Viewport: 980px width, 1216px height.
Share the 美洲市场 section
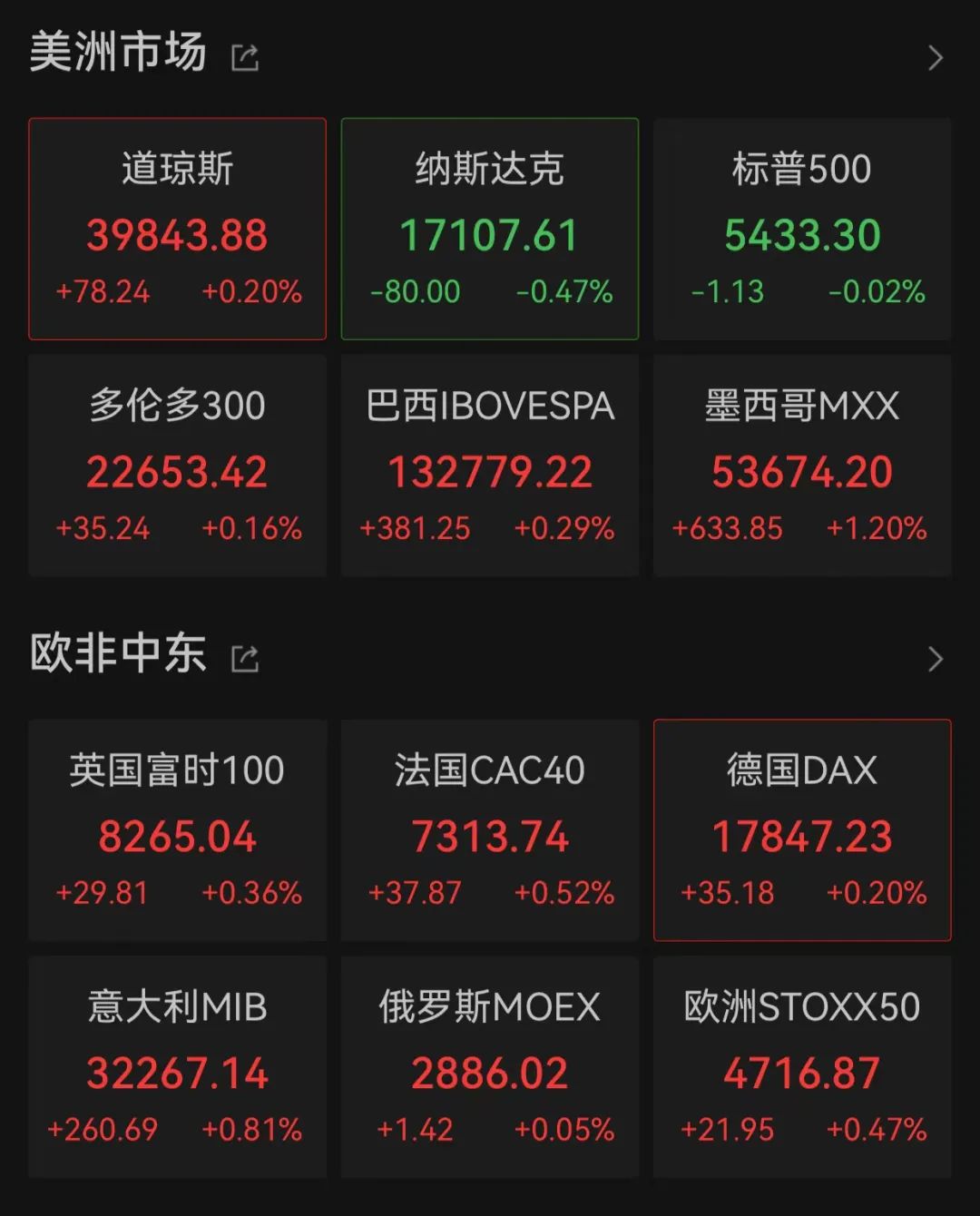tap(245, 58)
